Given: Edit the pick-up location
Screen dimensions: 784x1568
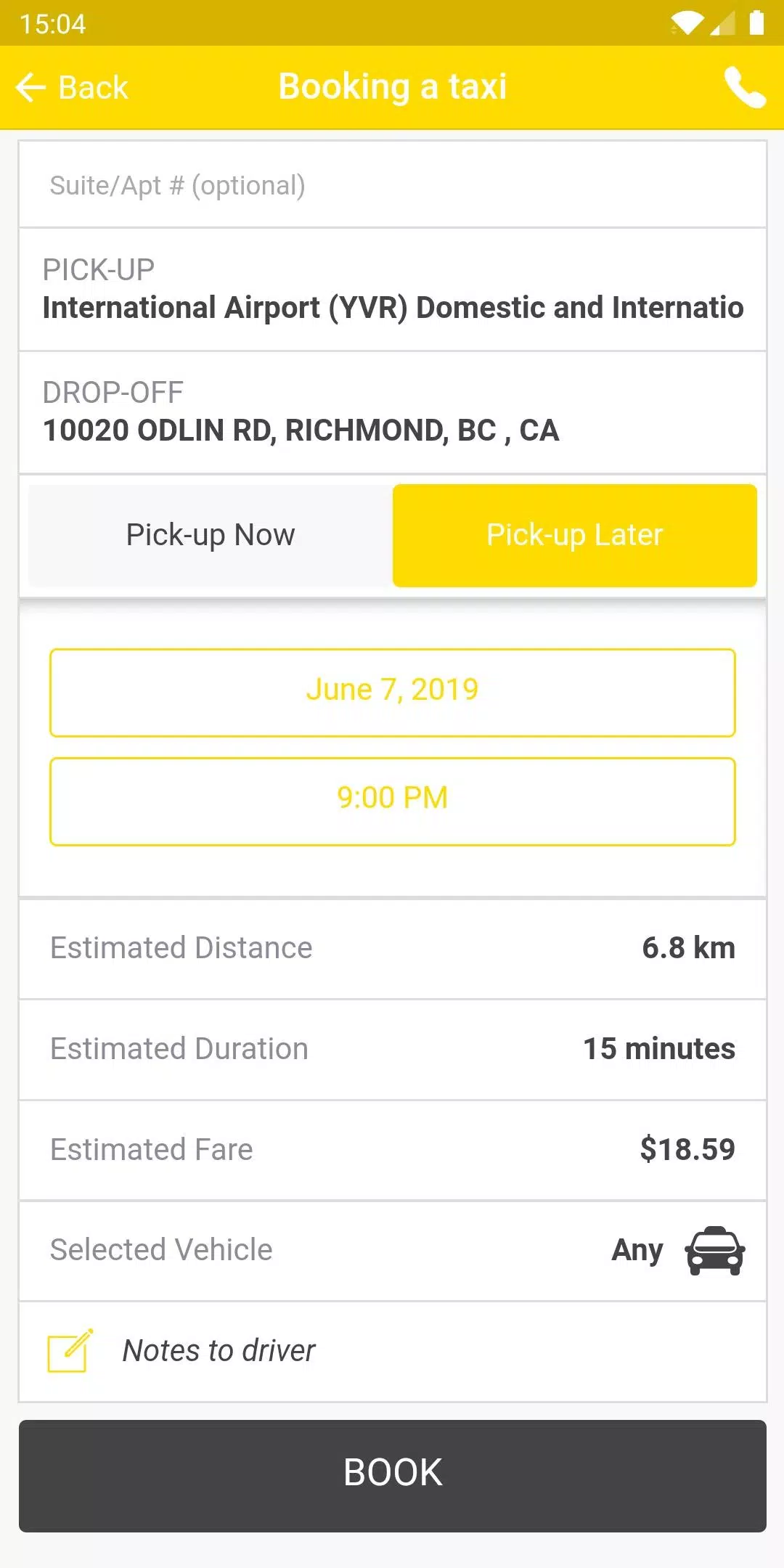Looking at the screenshot, I should pyautogui.click(x=392, y=290).
